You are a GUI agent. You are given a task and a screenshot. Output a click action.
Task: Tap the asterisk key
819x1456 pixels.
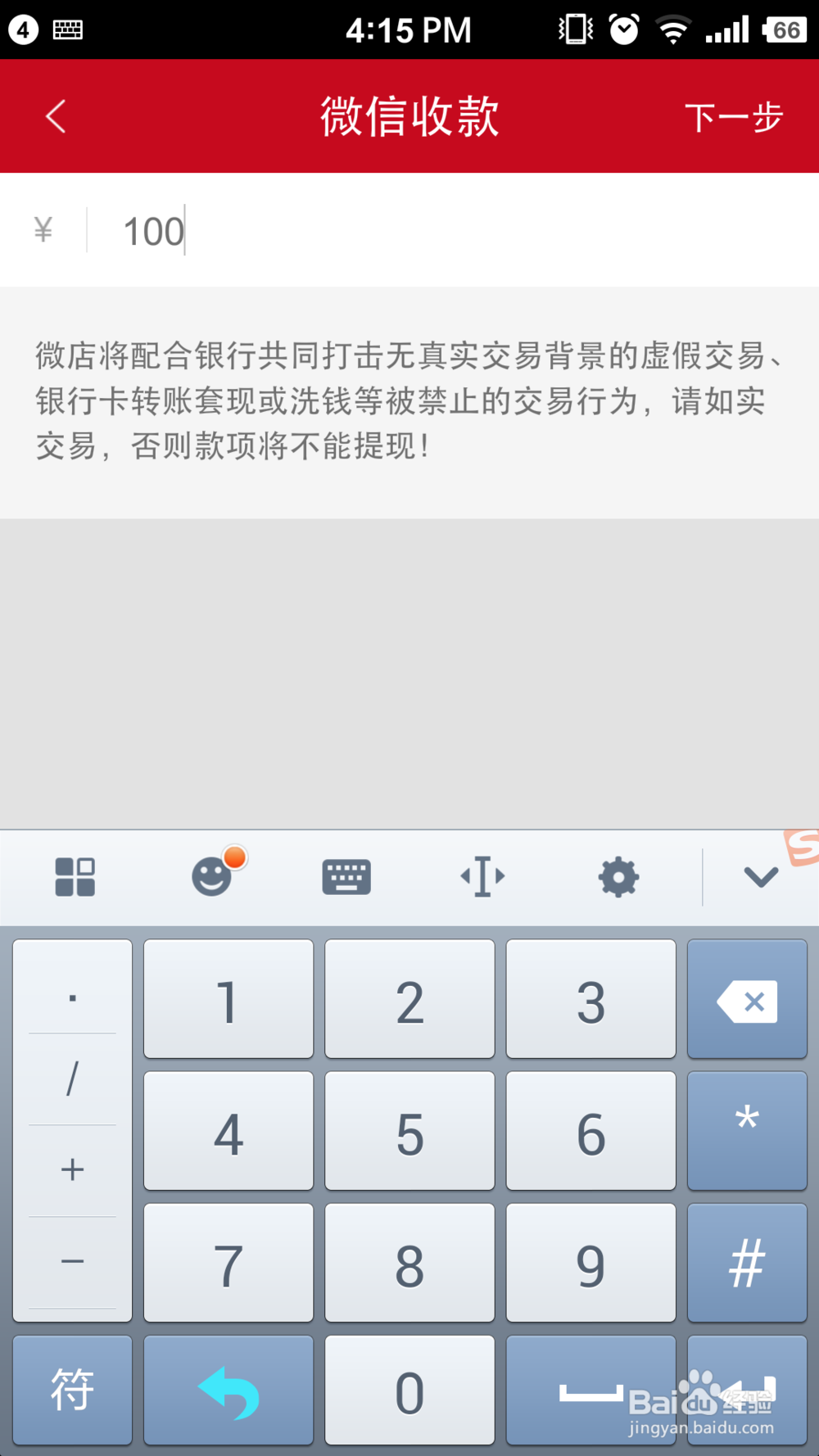tap(746, 1130)
